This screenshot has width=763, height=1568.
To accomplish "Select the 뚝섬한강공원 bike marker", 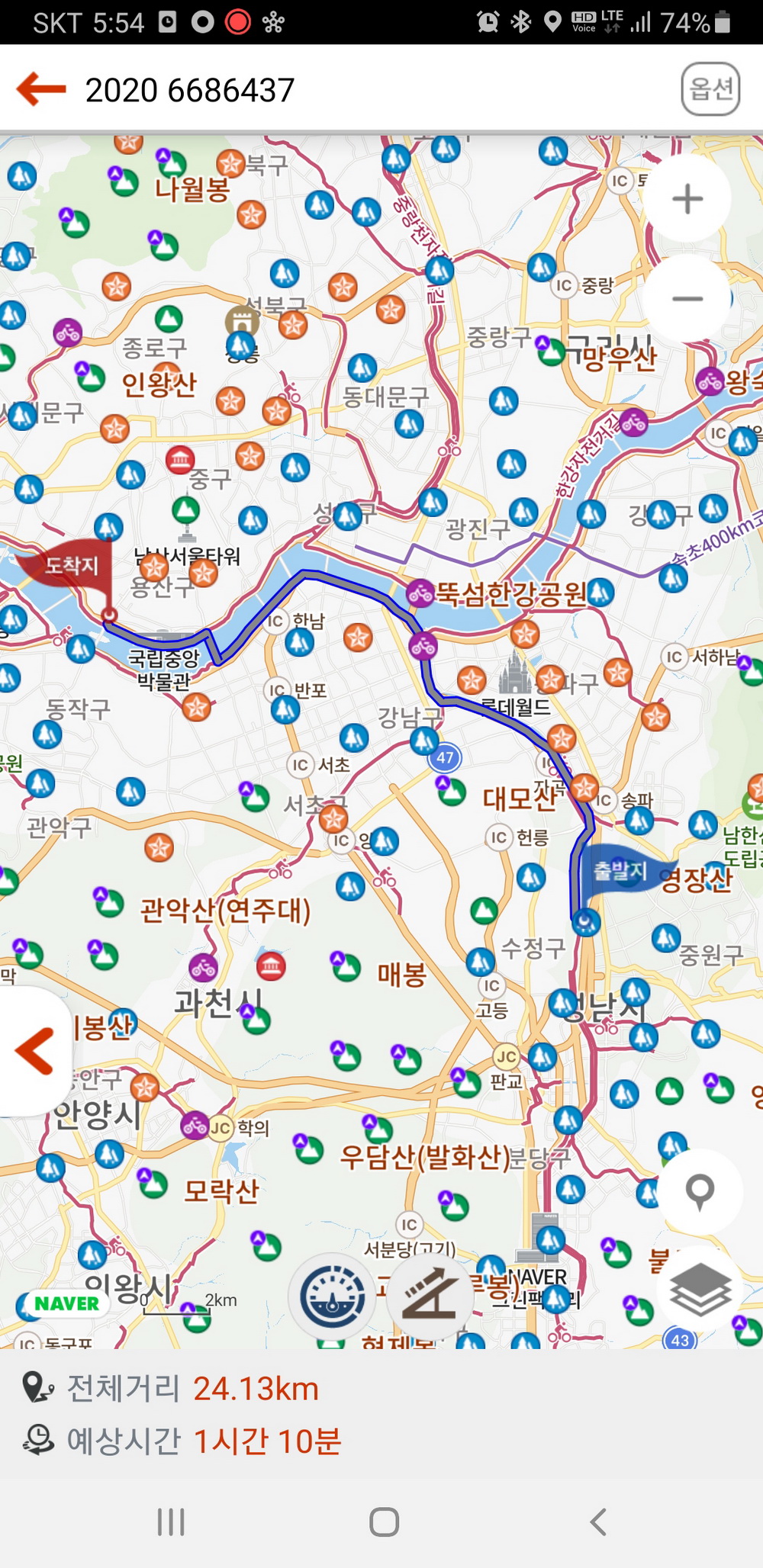I will [x=420, y=593].
